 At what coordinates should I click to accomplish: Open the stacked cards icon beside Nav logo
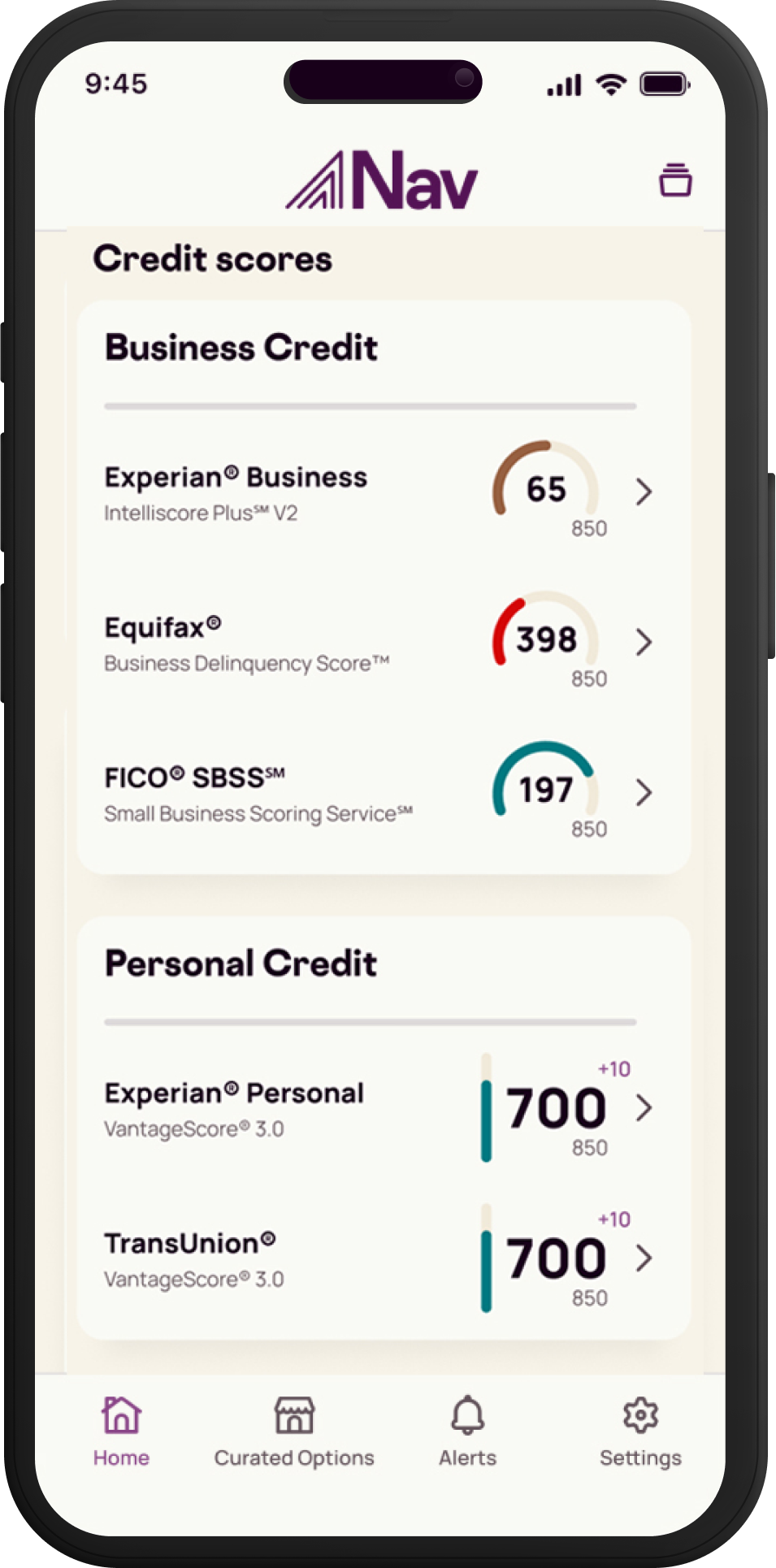click(675, 180)
